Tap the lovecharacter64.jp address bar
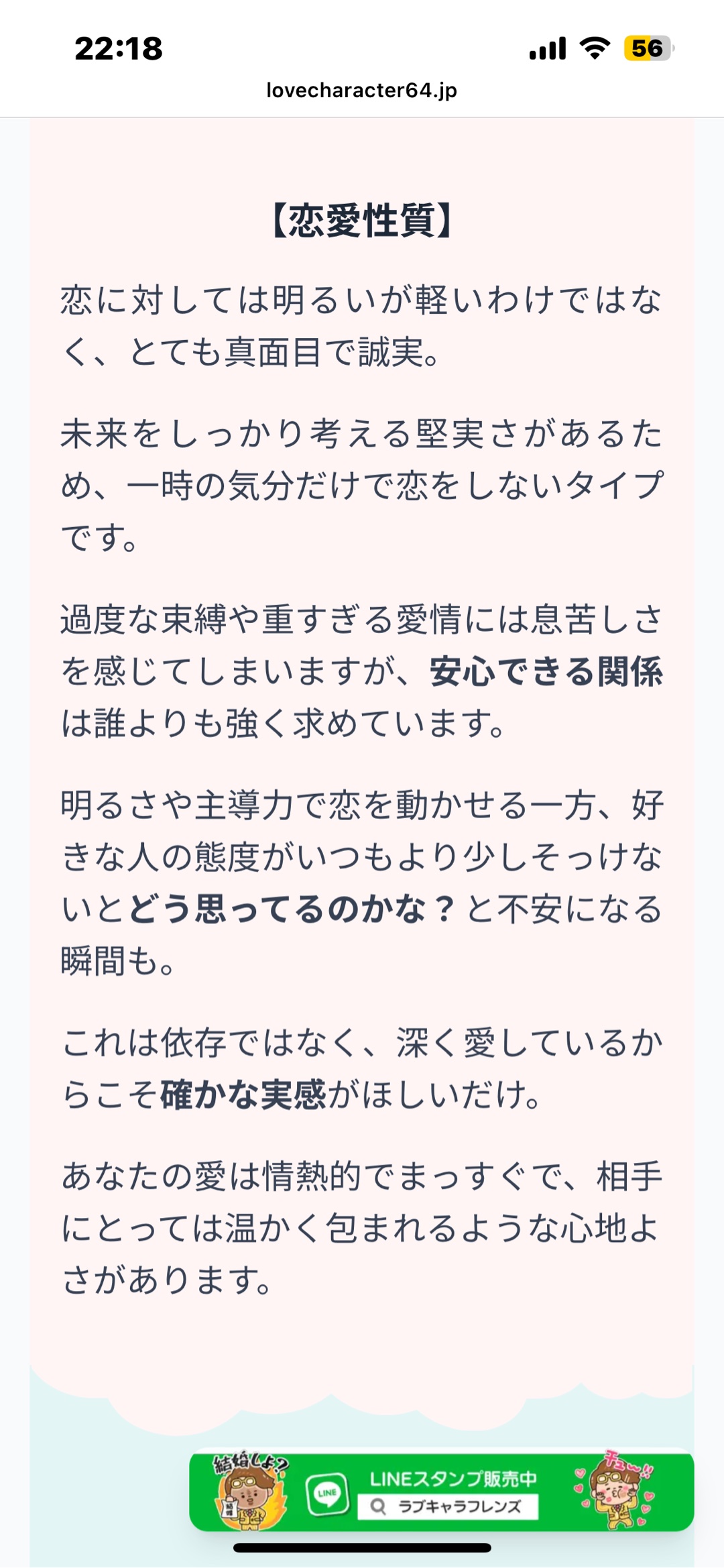Viewport: 724px width, 1568px height. click(x=361, y=90)
